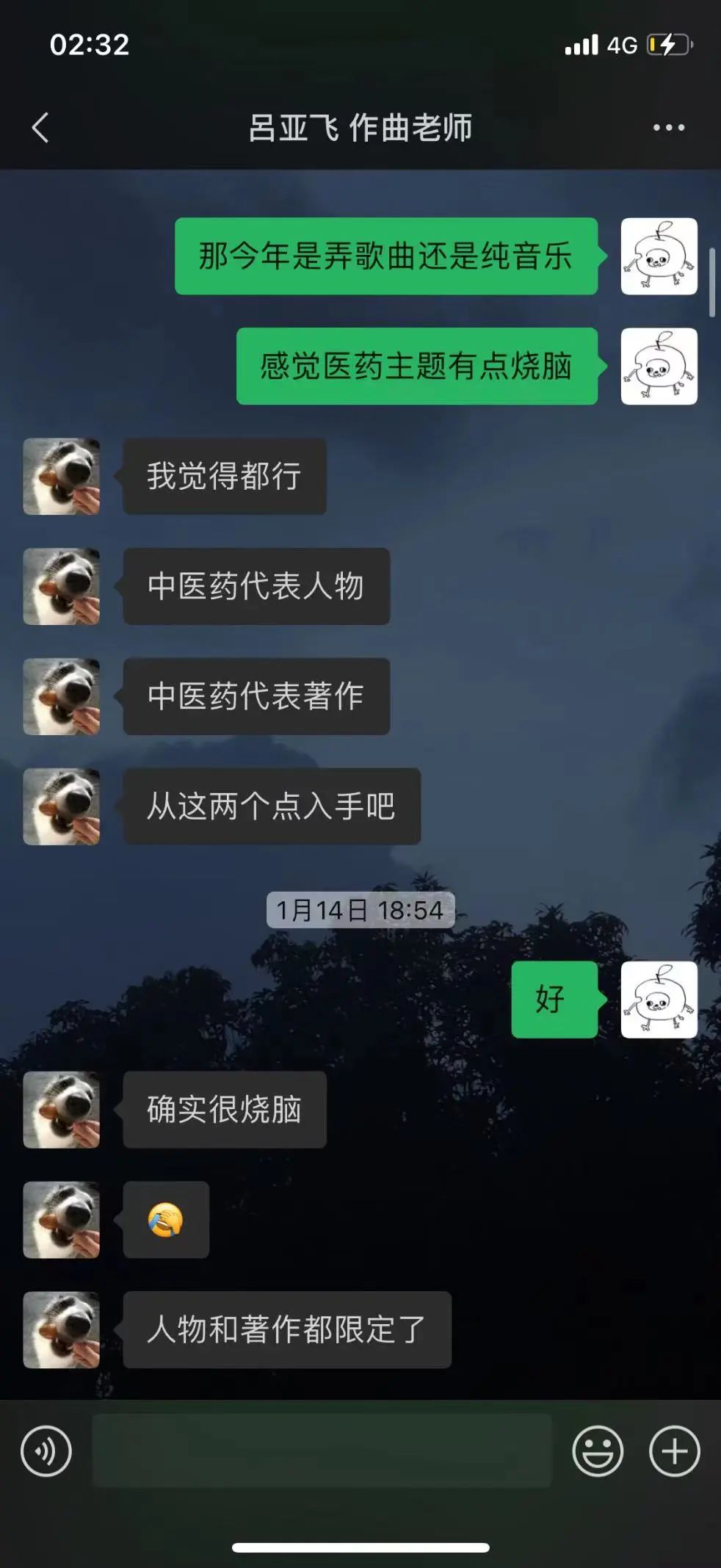Open the chat info overflow menu

(x=668, y=128)
